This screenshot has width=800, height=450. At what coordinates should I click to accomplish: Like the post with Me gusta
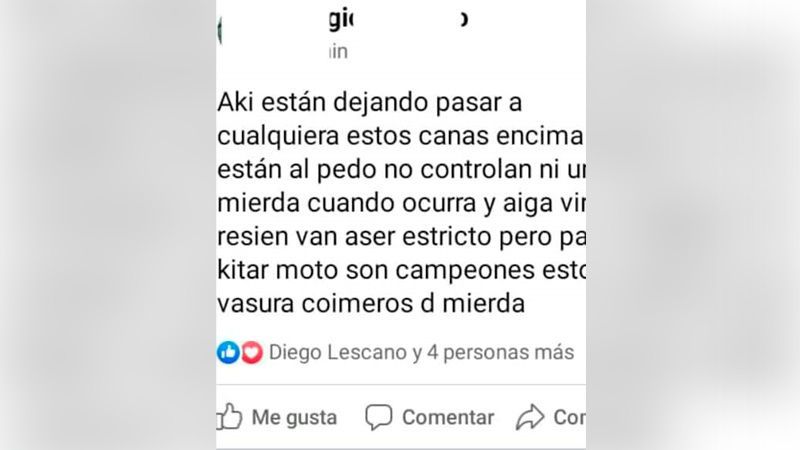(278, 417)
